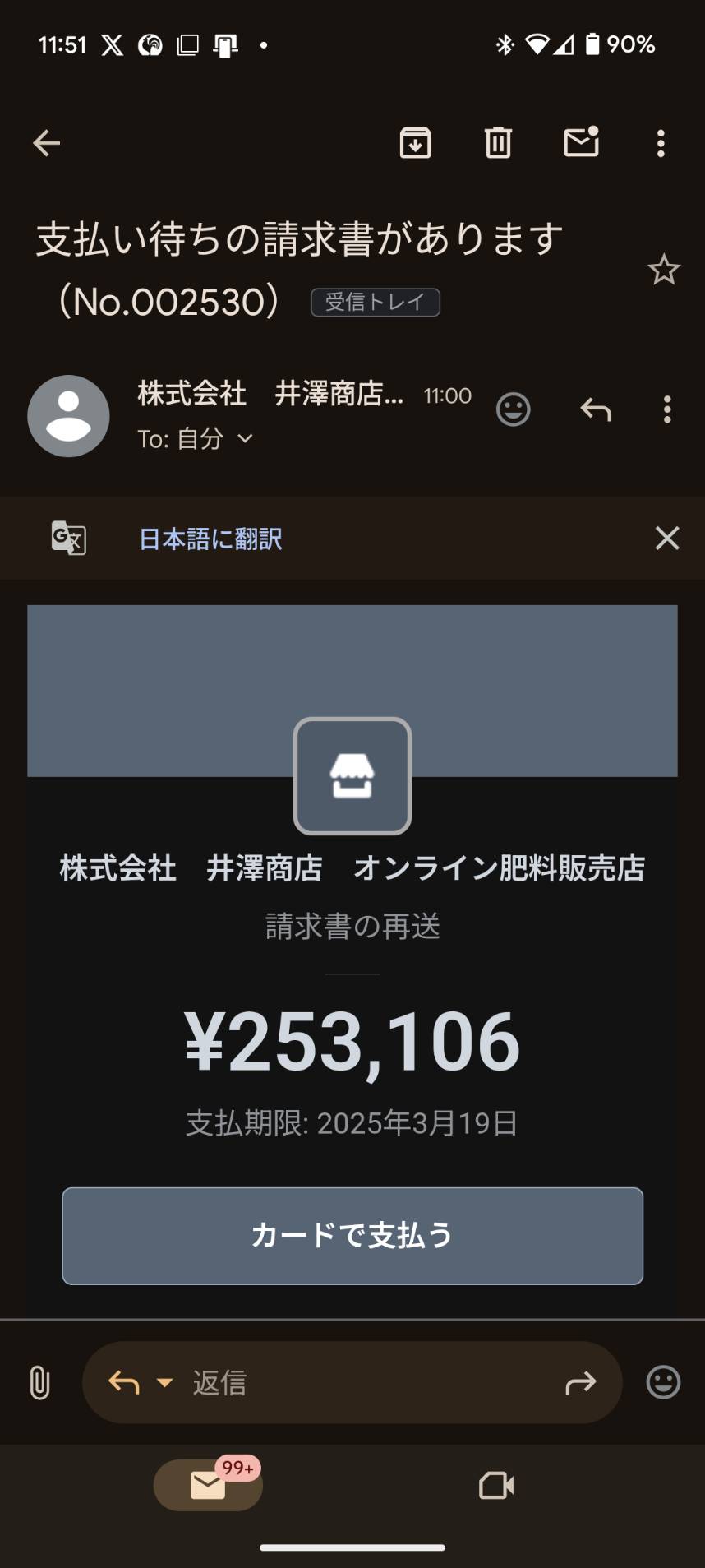Image resolution: width=705 pixels, height=1568 pixels.
Task: Expand the To: 自分 recipient details
Action: tap(196, 439)
